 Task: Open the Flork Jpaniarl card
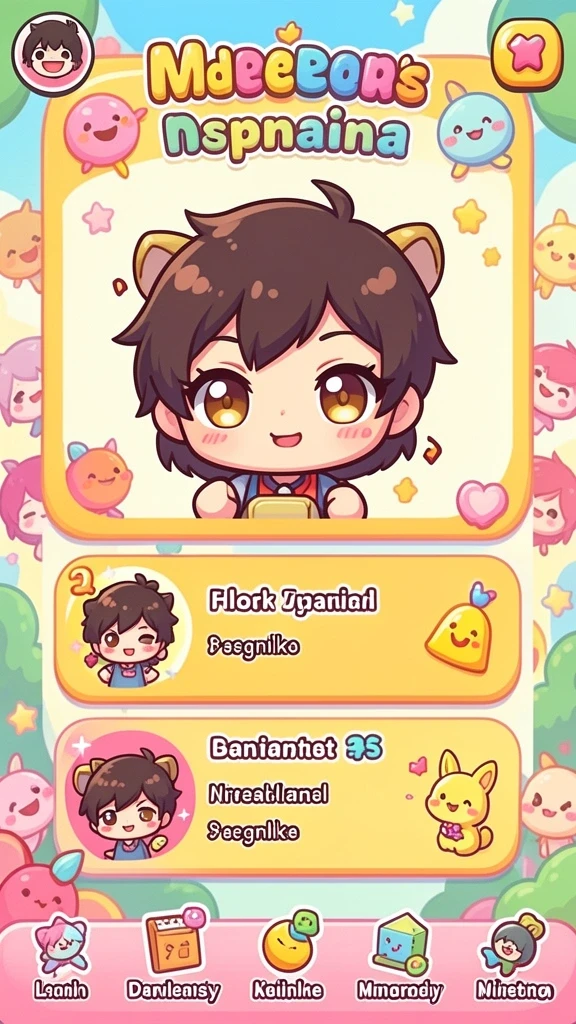(287, 630)
